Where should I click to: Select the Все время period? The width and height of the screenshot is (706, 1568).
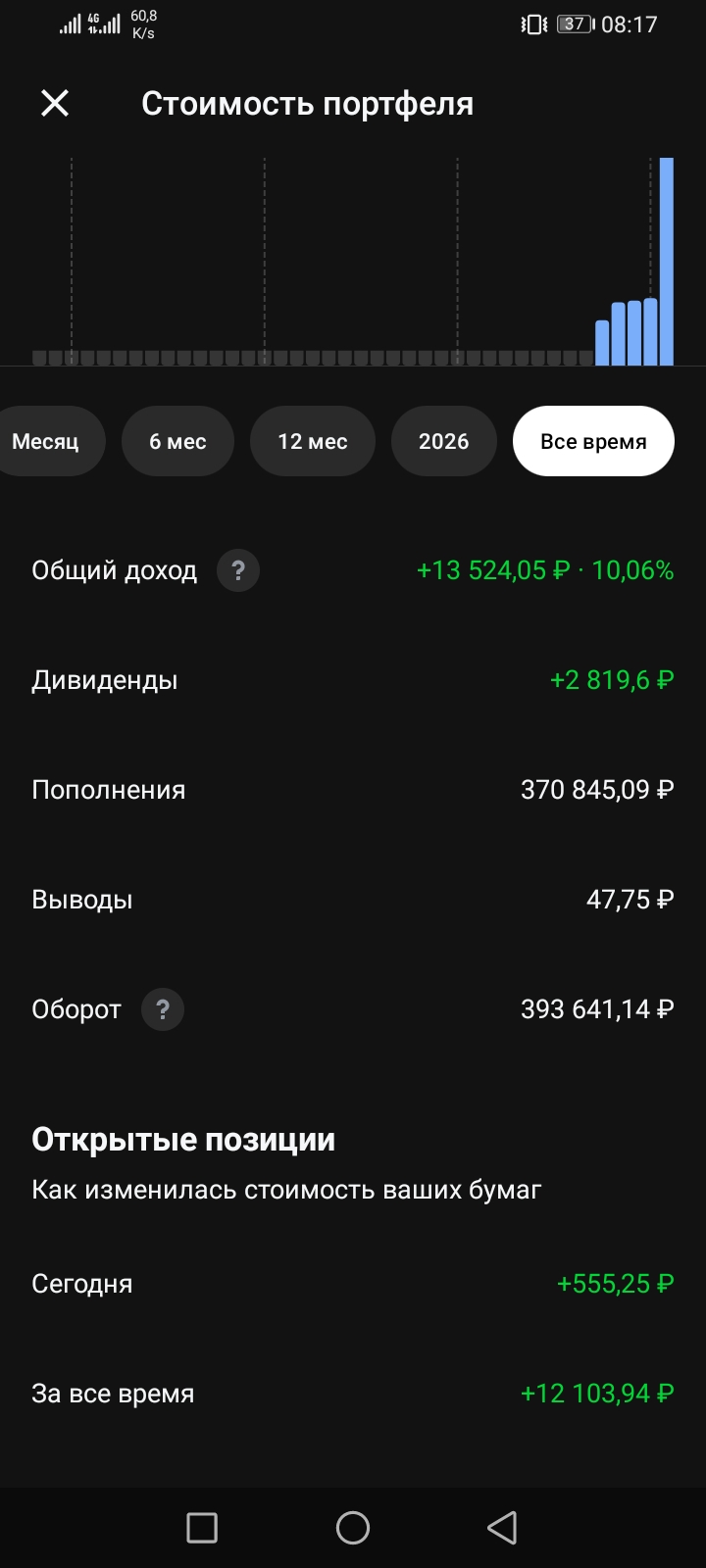coord(592,441)
